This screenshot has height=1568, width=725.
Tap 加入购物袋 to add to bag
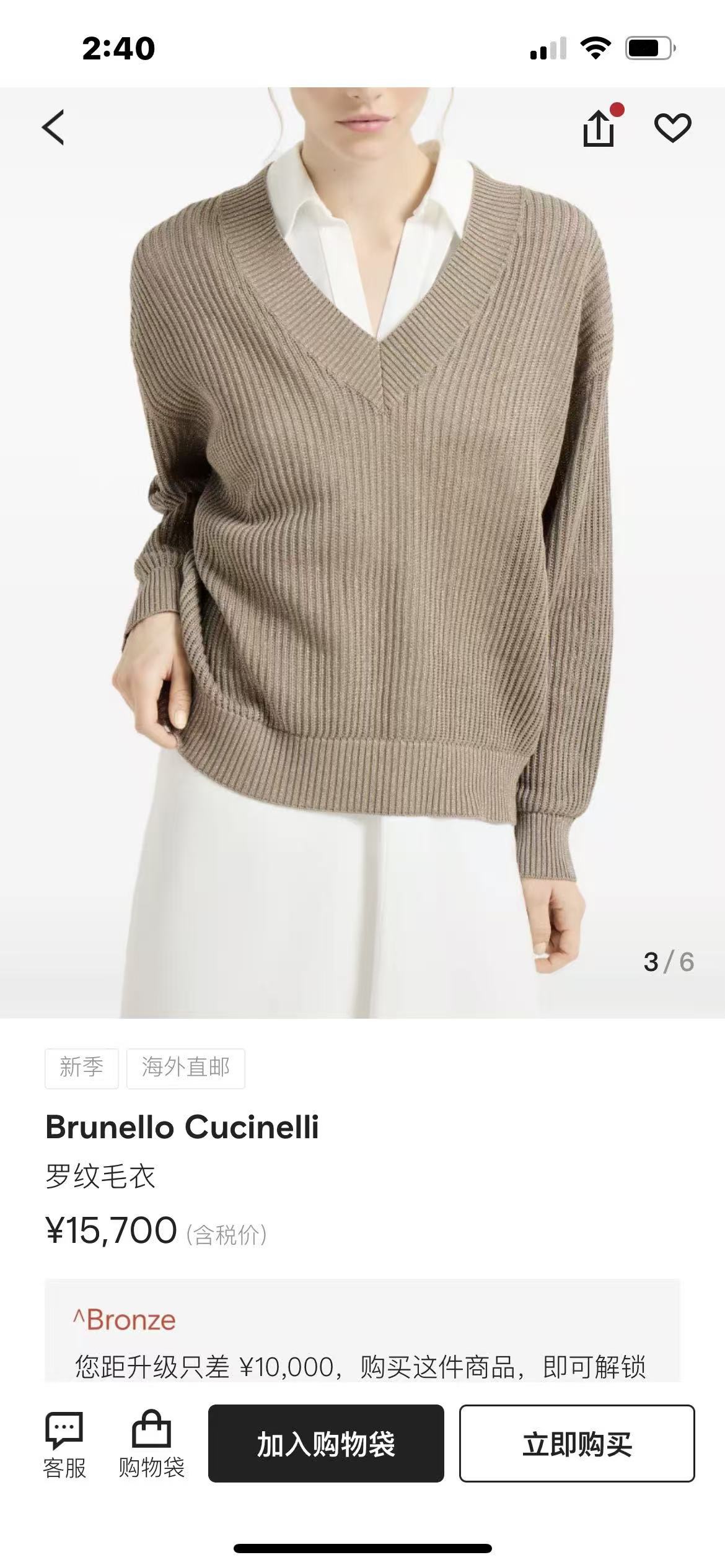[x=326, y=1444]
